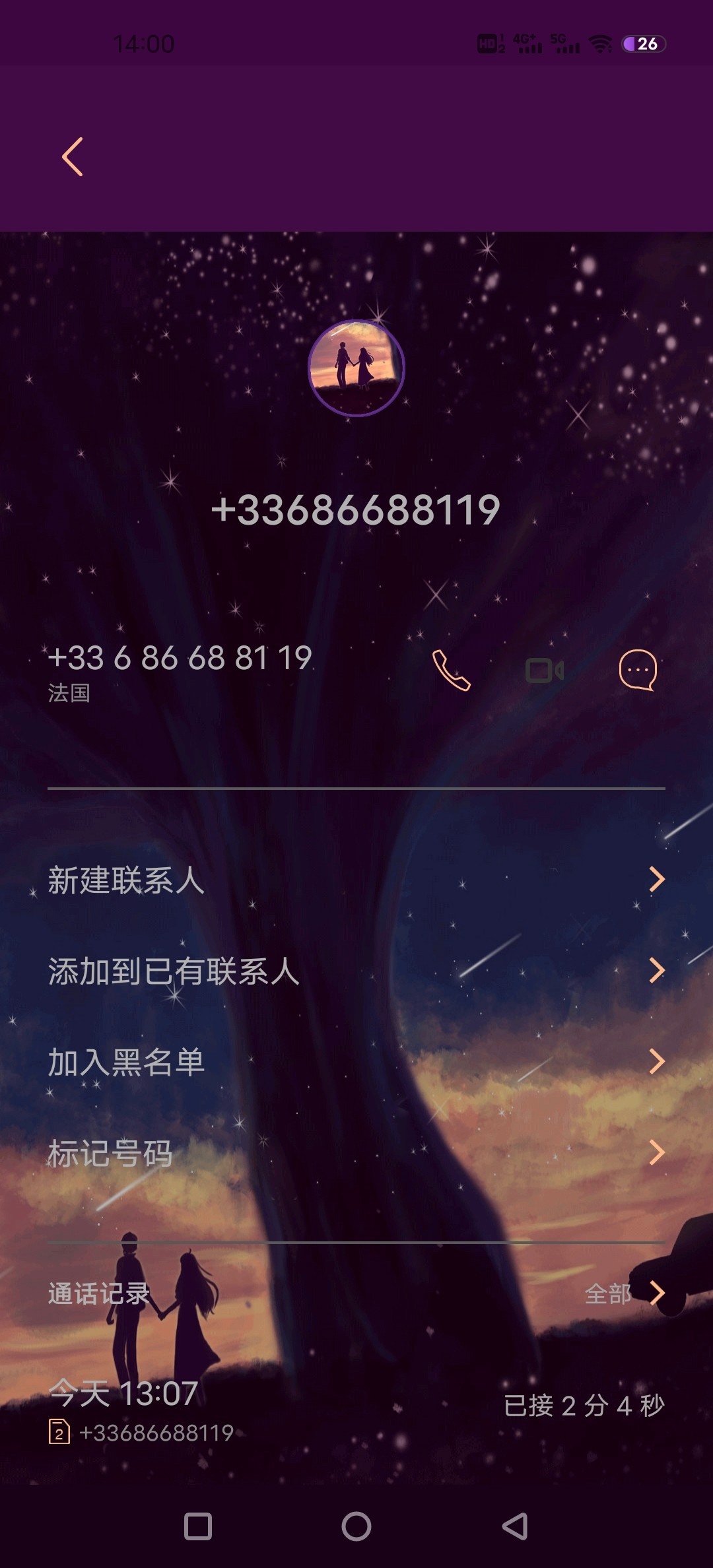Start a video call with this number

pos(544,670)
